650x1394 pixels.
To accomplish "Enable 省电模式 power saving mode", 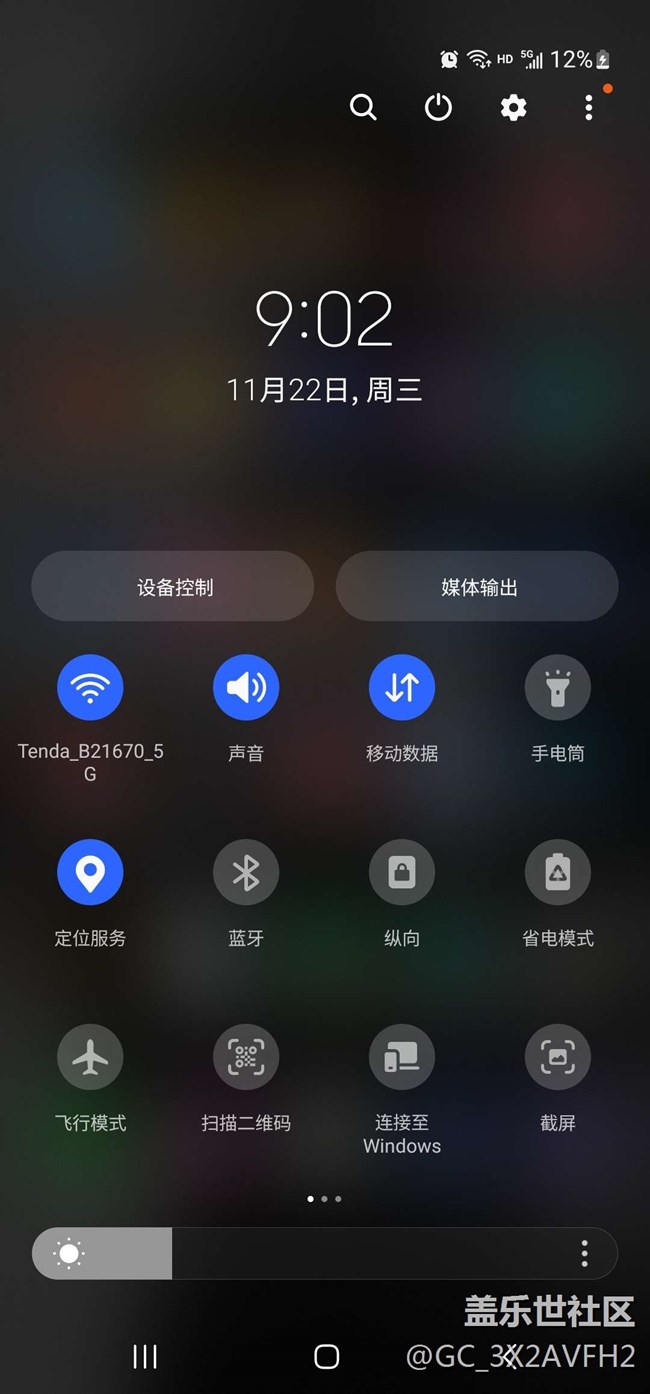I will click(x=558, y=872).
